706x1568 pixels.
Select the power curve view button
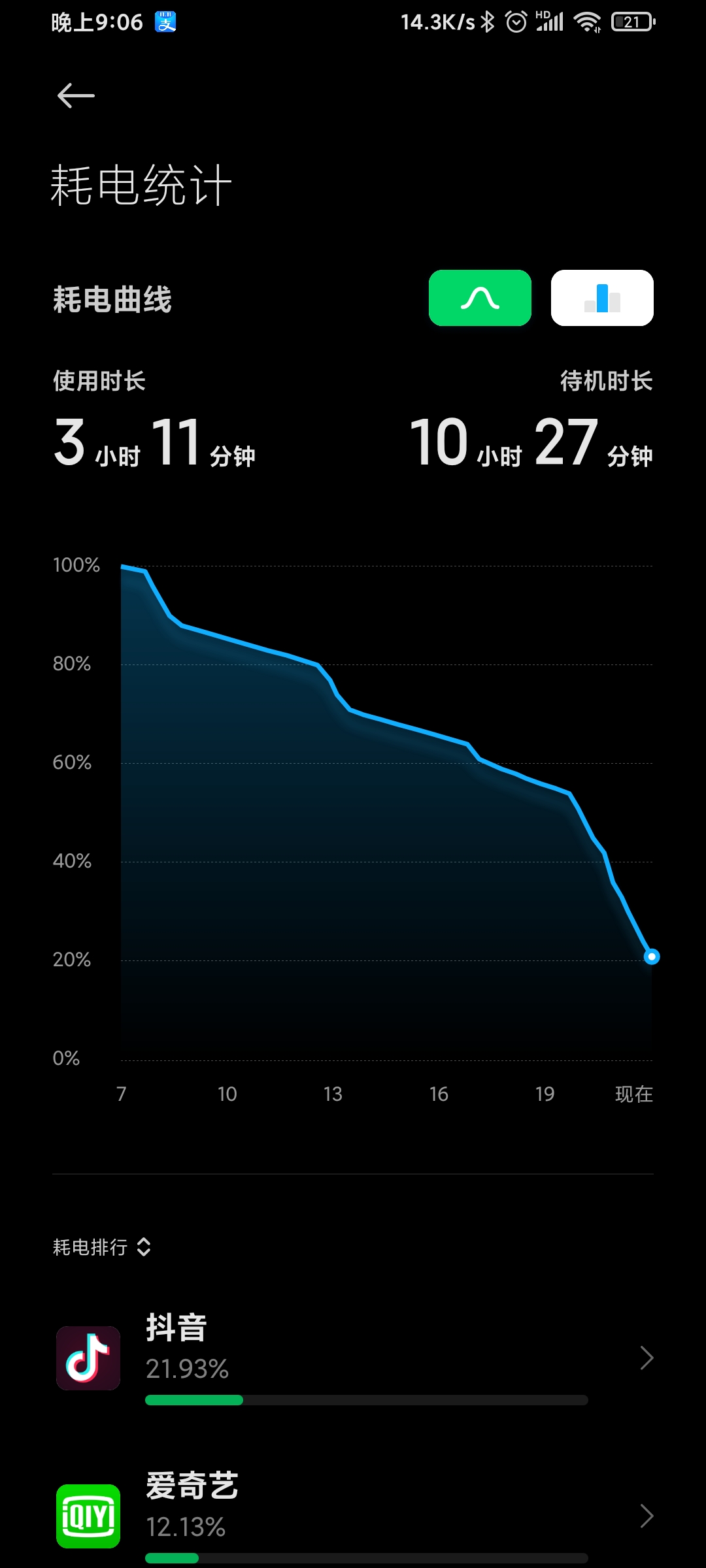tap(480, 298)
